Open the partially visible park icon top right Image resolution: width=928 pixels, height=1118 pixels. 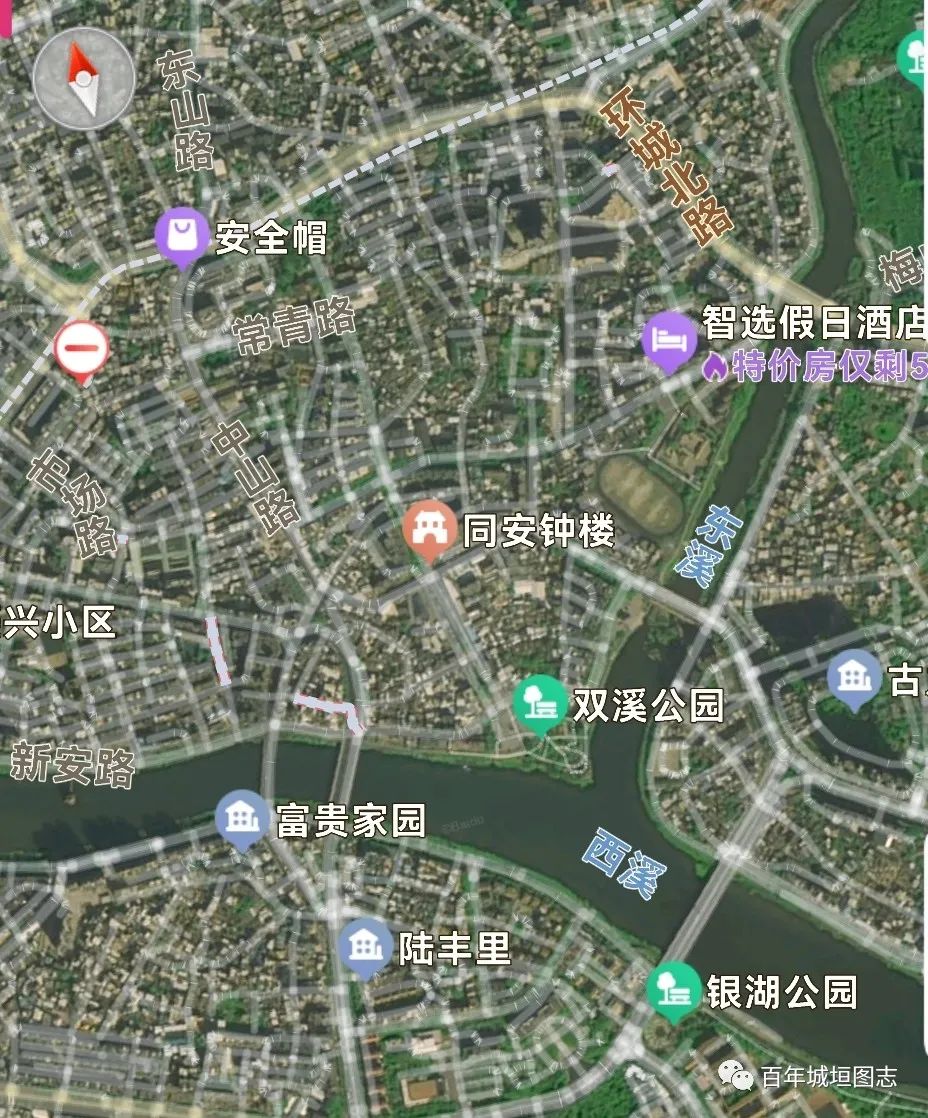915,55
